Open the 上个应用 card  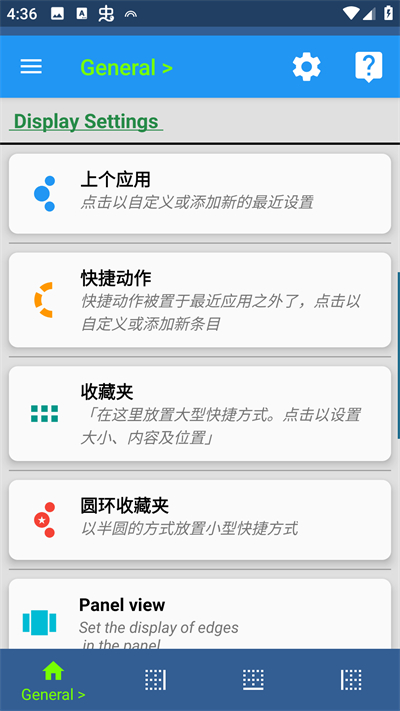coord(200,194)
